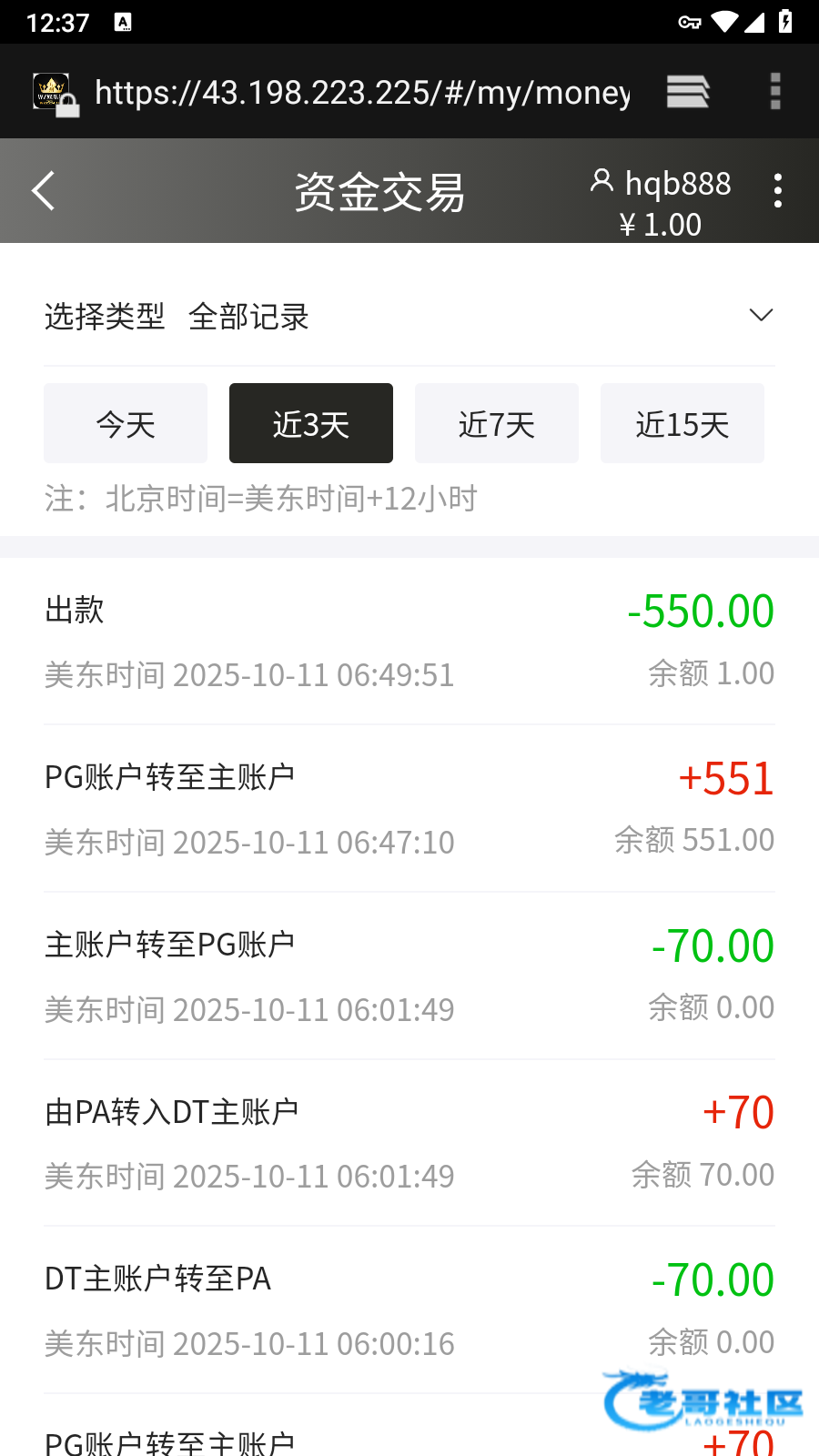This screenshot has height=1456, width=819.
Task: Open the app's three-dot menu in header
Action: (x=777, y=191)
